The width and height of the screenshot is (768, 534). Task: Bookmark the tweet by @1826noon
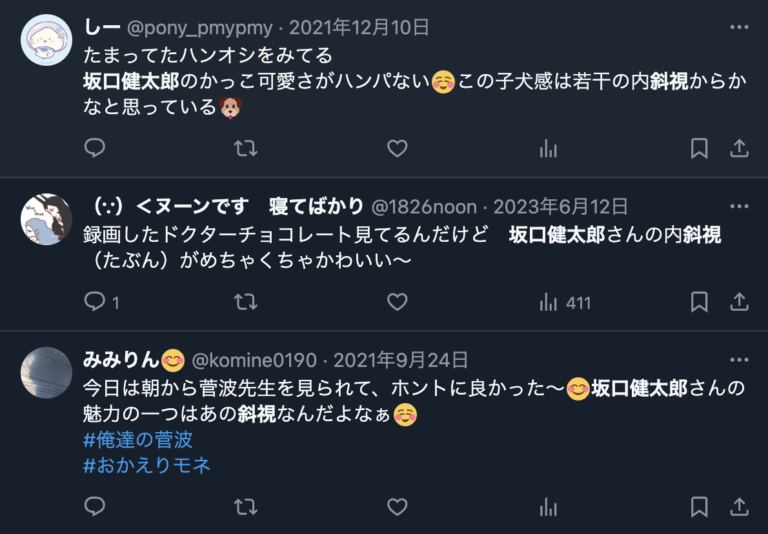coord(699,301)
